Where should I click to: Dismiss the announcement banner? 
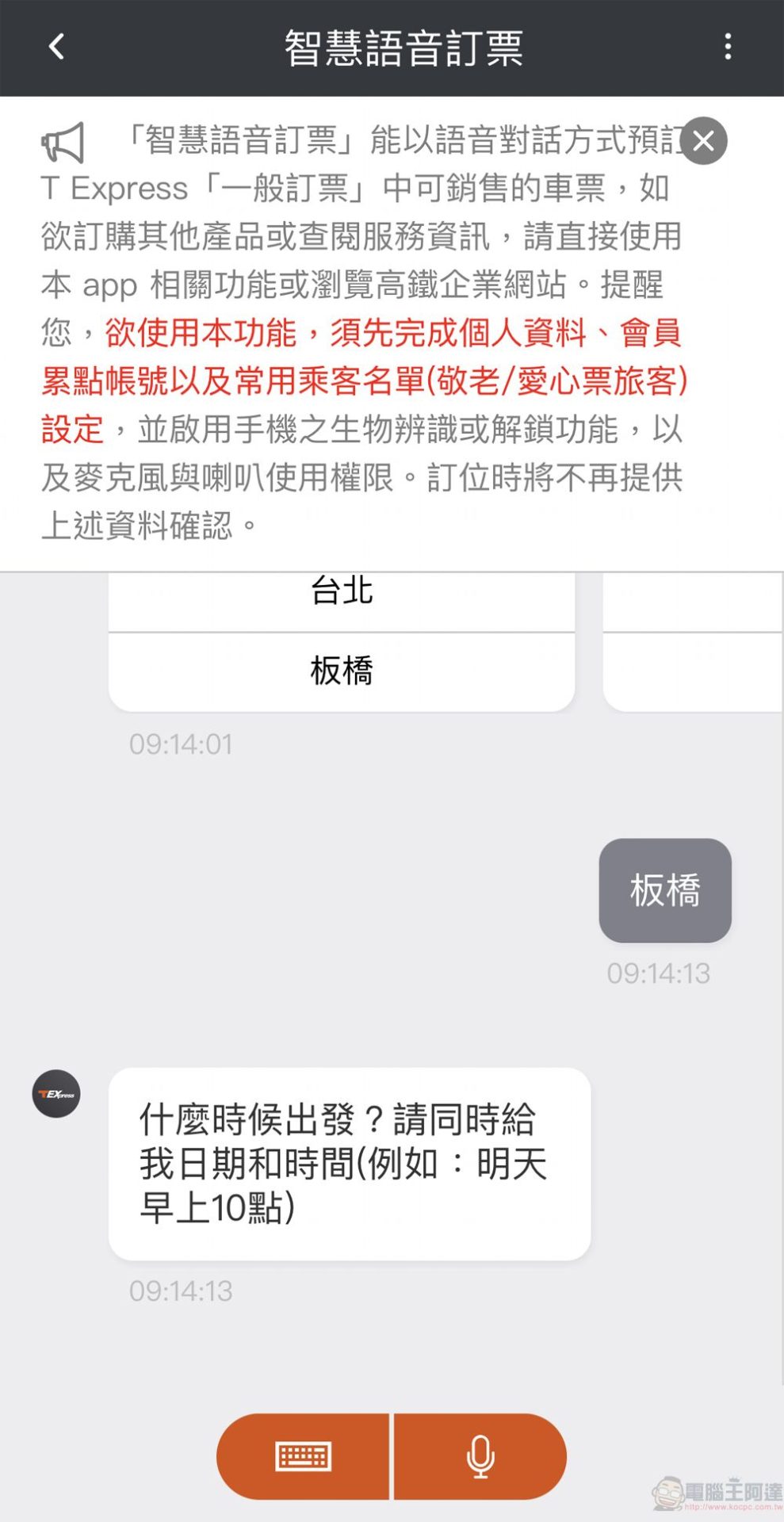703,141
